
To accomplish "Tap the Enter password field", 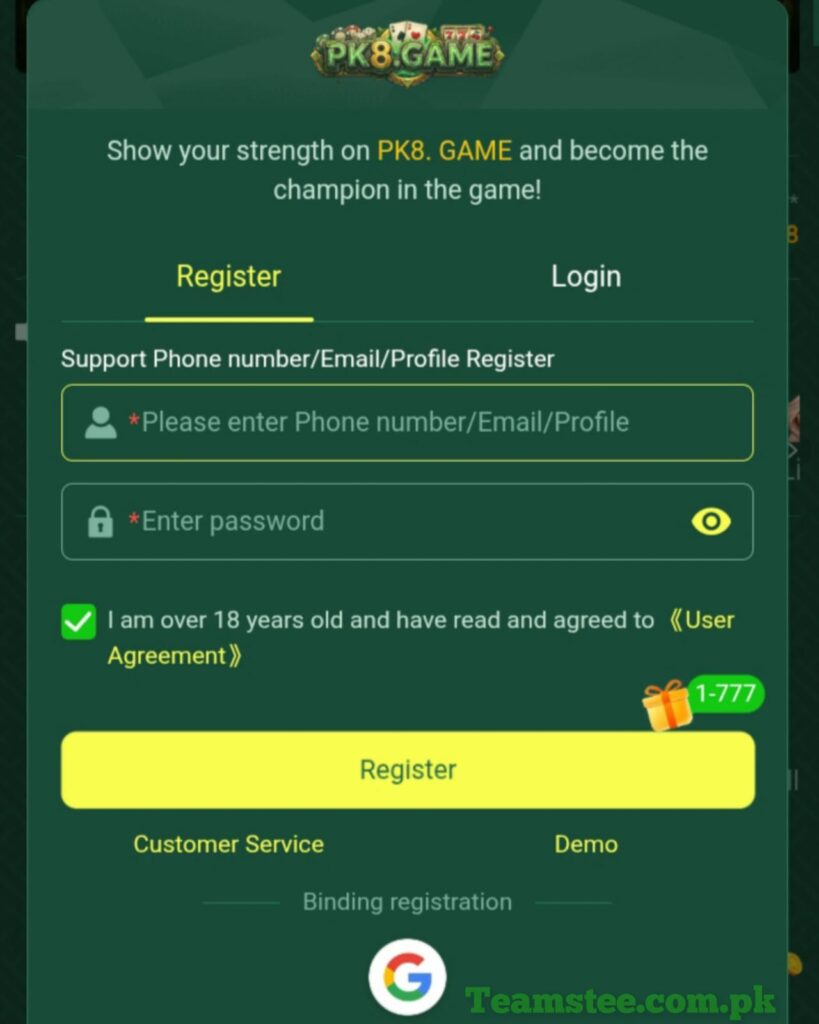I will (380, 521).
